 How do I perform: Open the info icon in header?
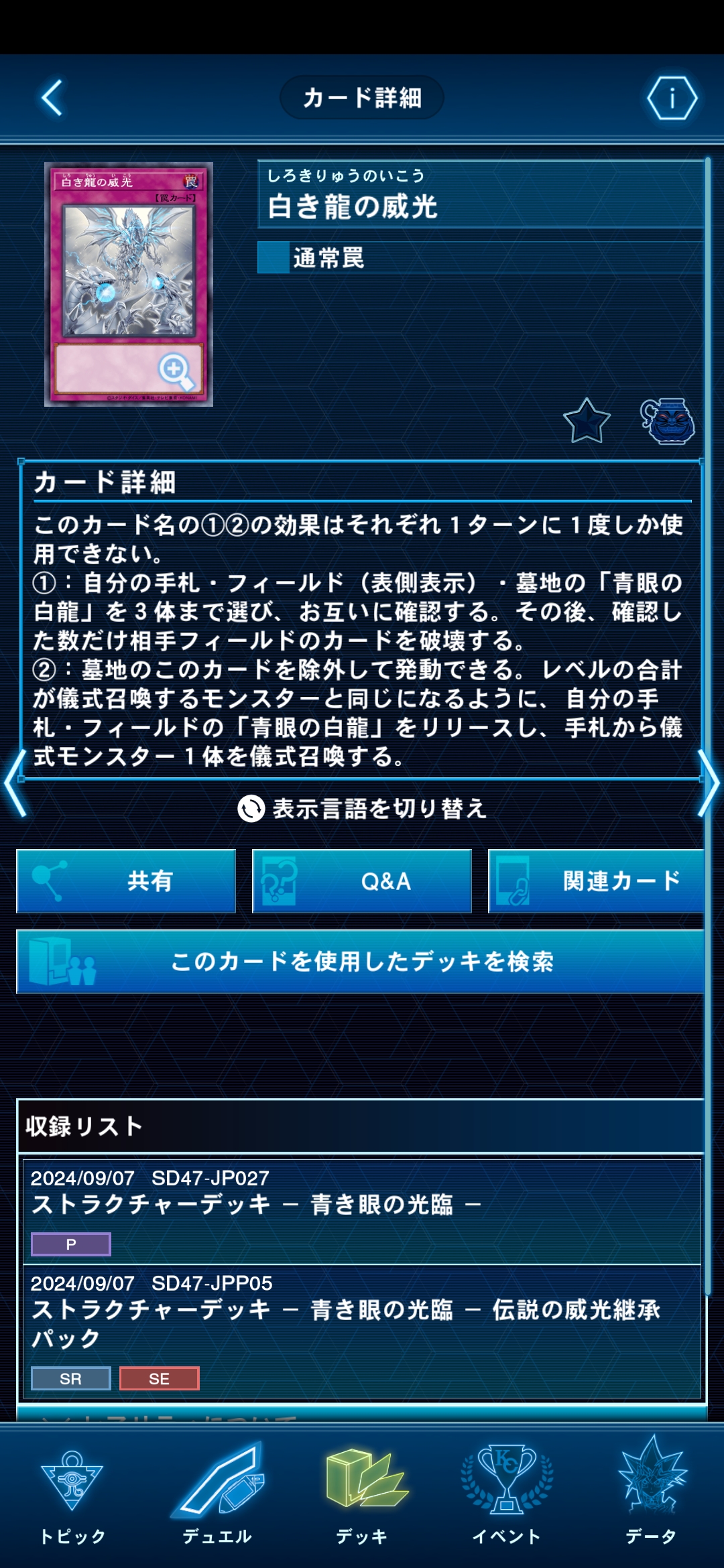click(672, 99)
